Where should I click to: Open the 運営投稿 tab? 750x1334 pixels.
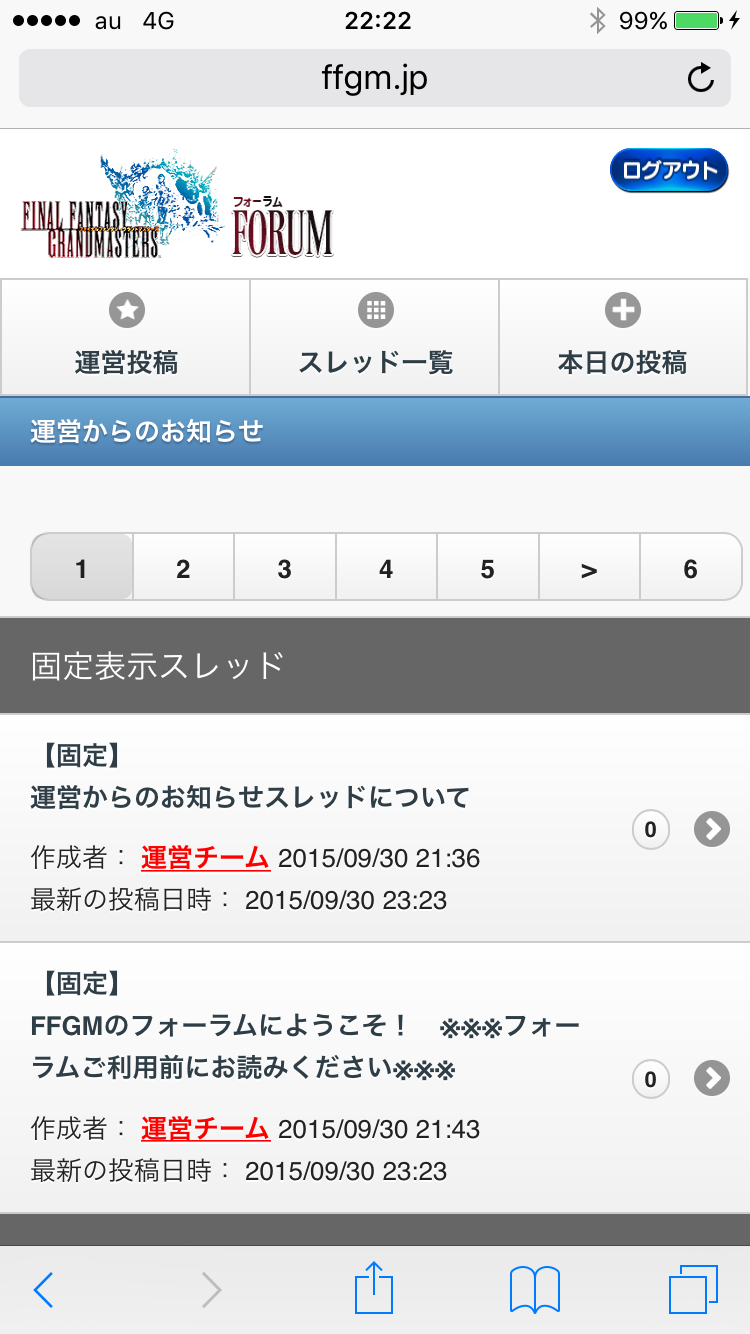[x=126, y=337]
